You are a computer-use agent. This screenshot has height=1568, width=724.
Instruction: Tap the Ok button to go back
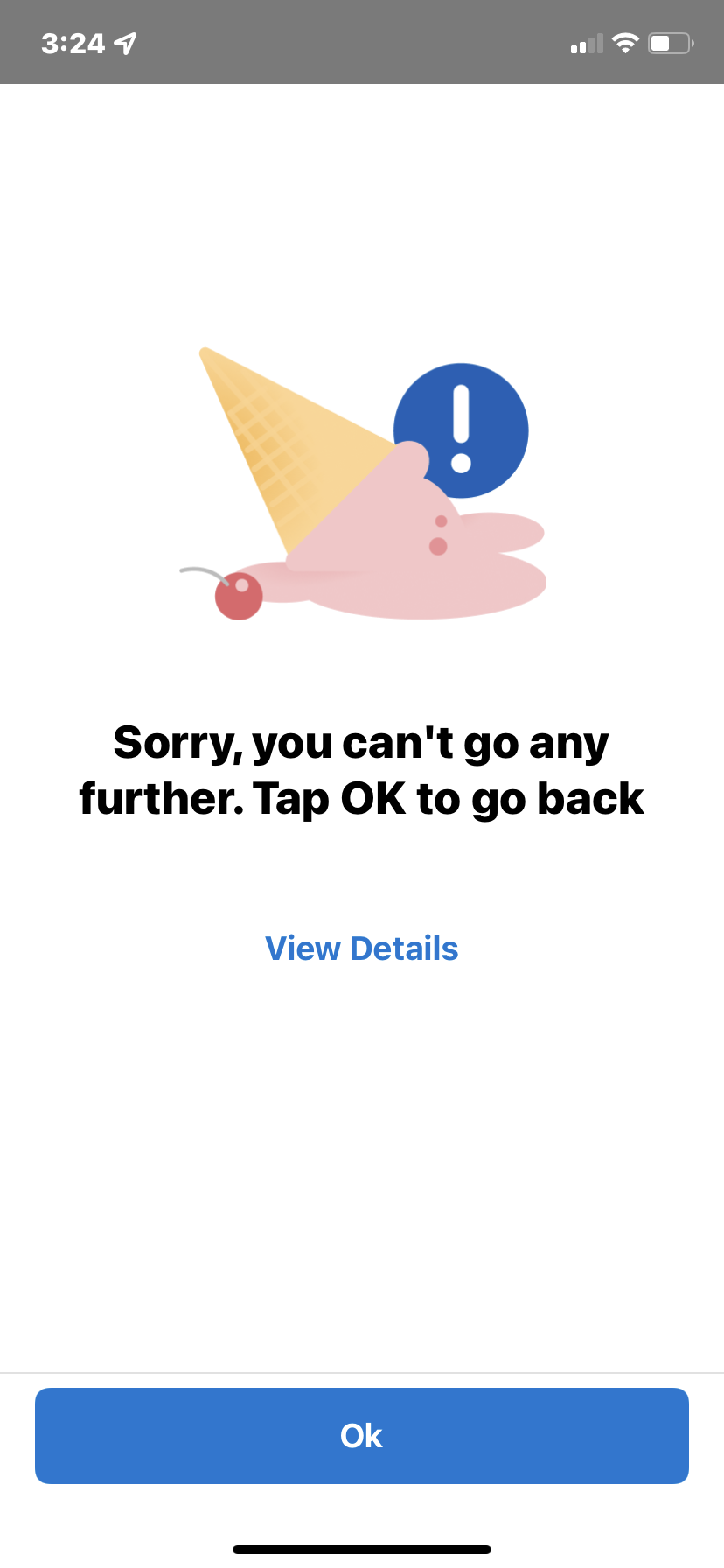[x=361, y=1435]
